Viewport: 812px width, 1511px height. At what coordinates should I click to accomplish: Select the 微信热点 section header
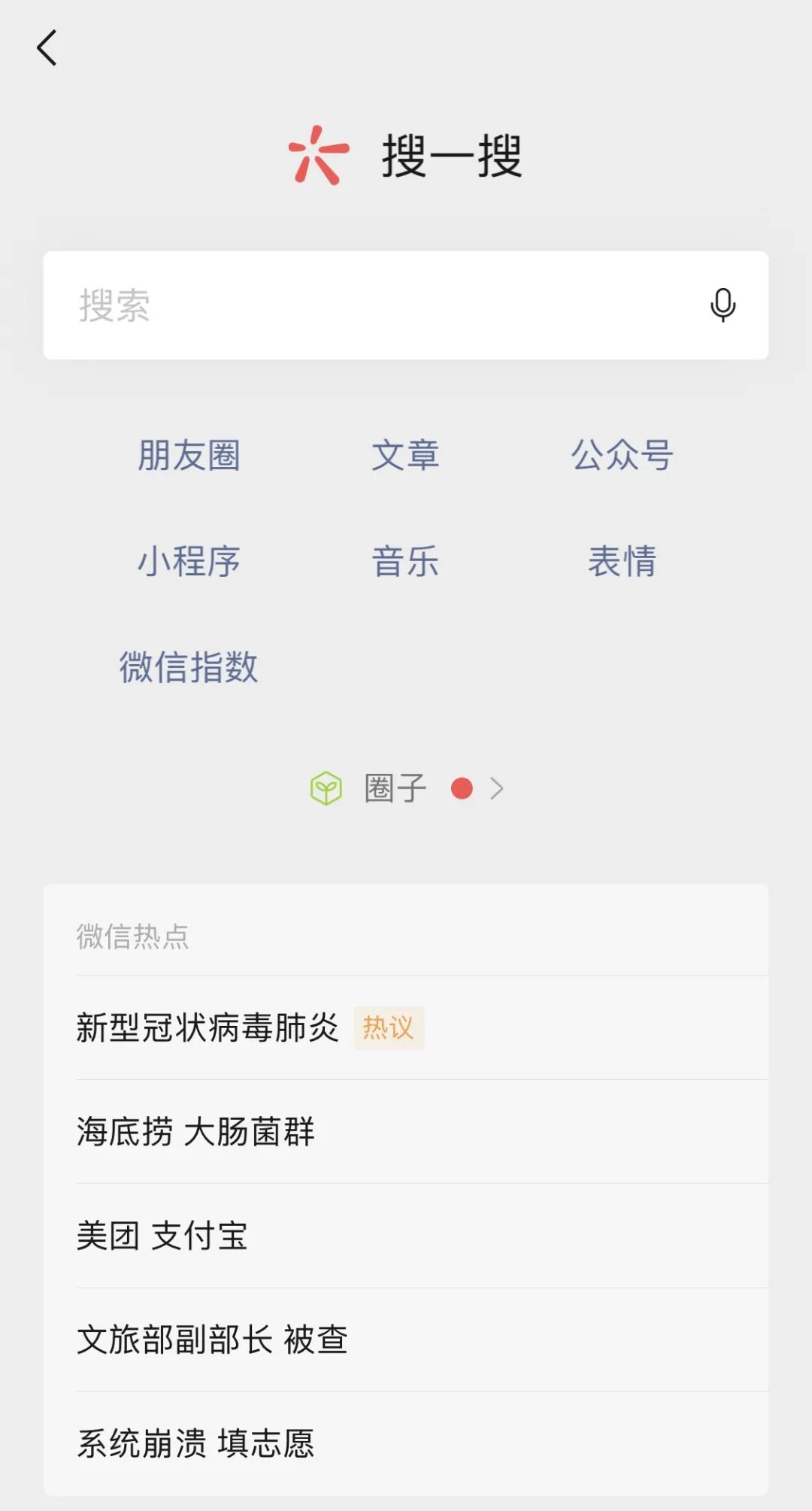(133, 936)
